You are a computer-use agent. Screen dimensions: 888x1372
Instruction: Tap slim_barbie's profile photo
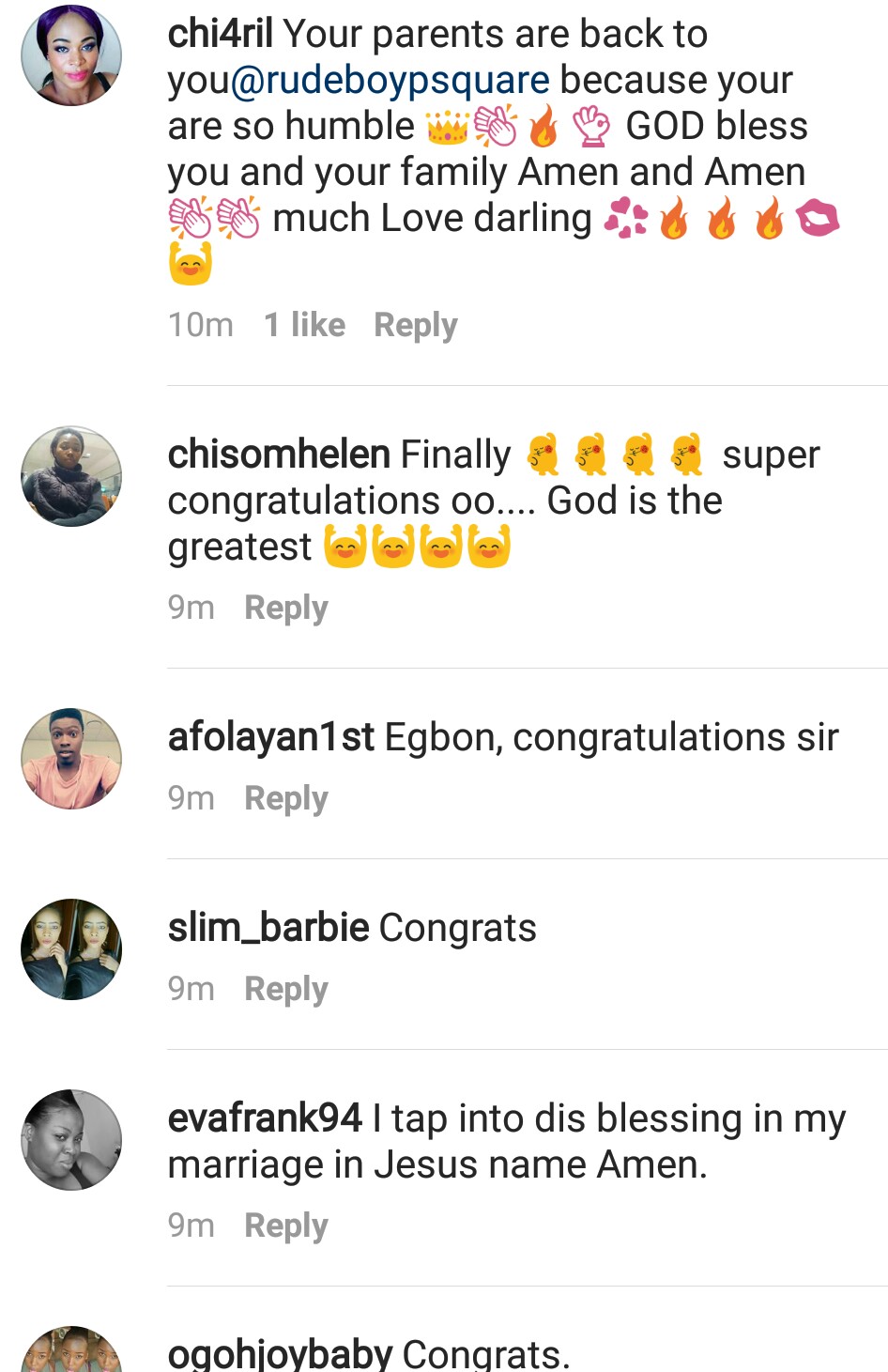point(71,949)
